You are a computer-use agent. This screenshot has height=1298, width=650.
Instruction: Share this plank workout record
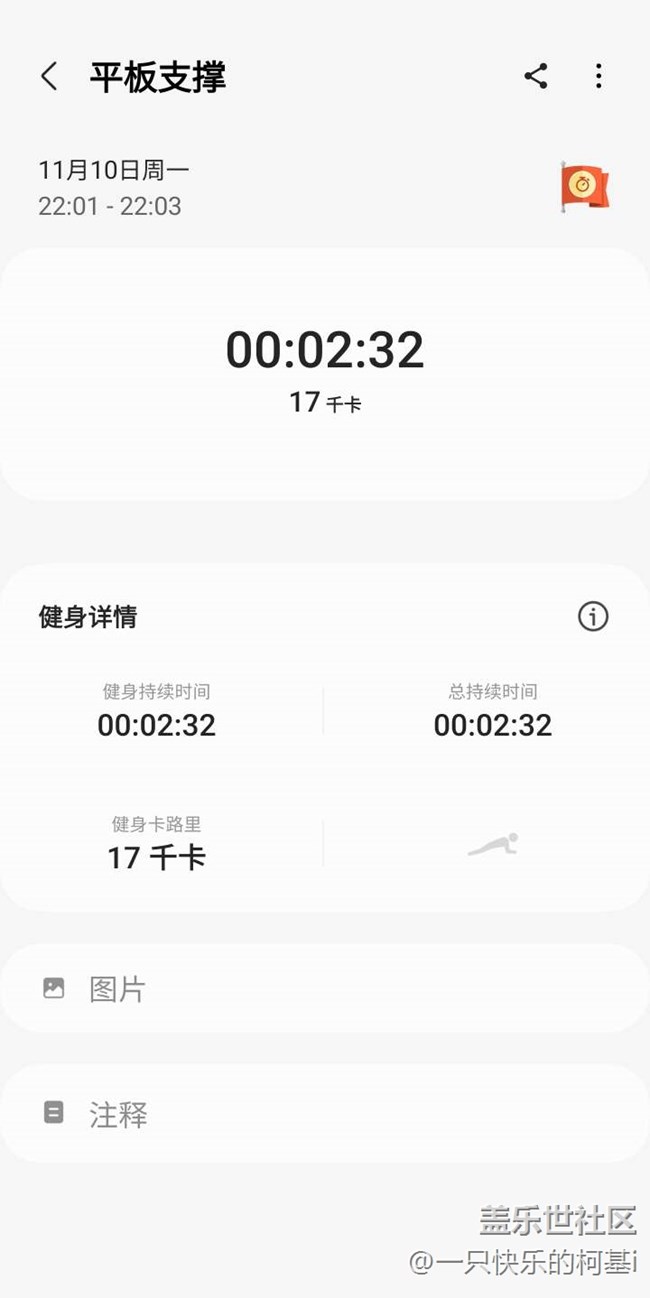pos(536,76)
